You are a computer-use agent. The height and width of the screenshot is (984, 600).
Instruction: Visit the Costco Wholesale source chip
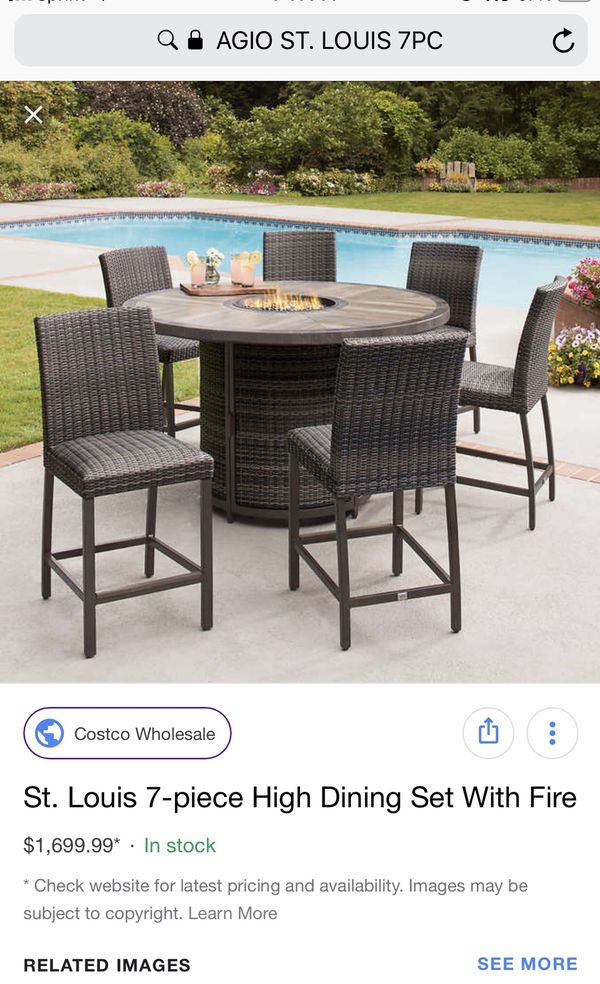tap(127, 734)
